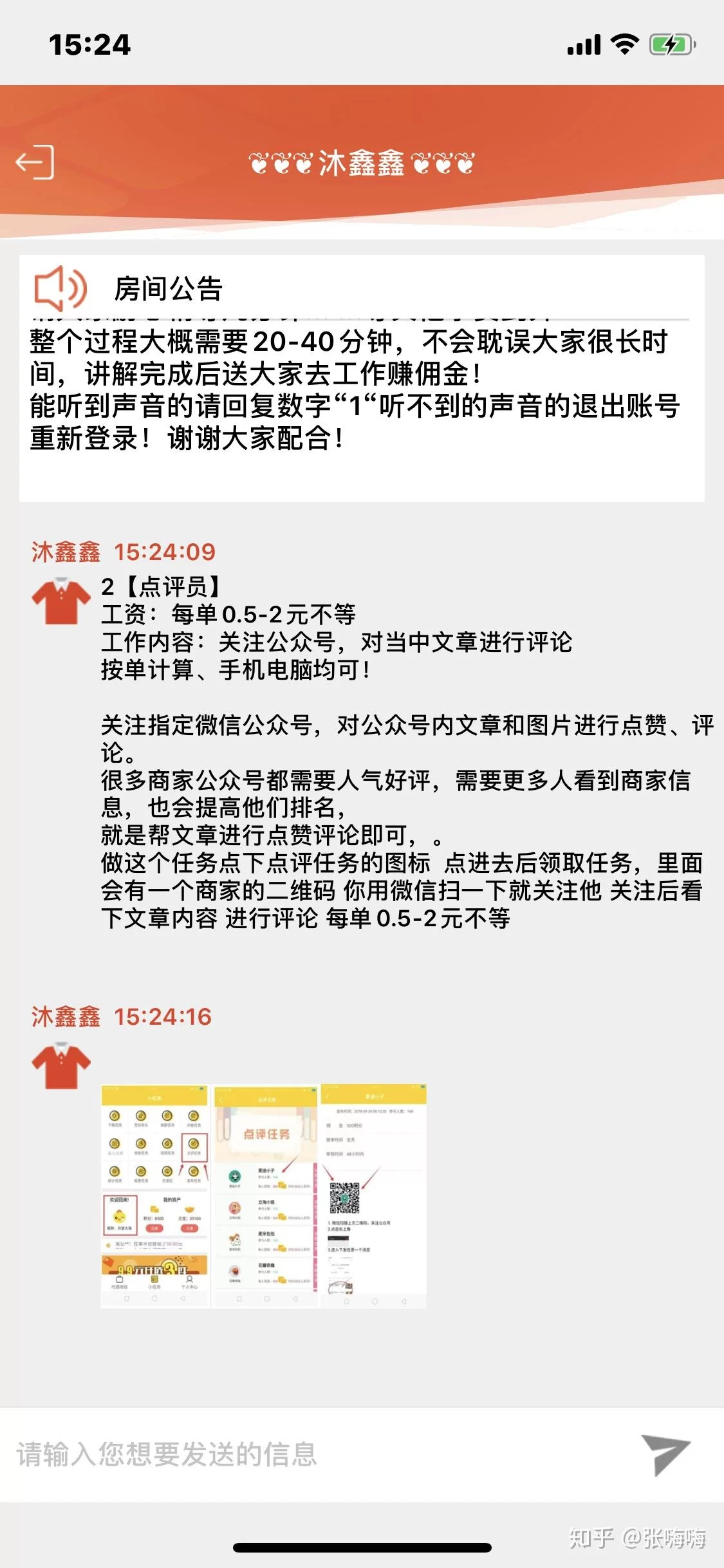Tap the exit room icon
The image size is (724, 1568).
coord(35,162)
